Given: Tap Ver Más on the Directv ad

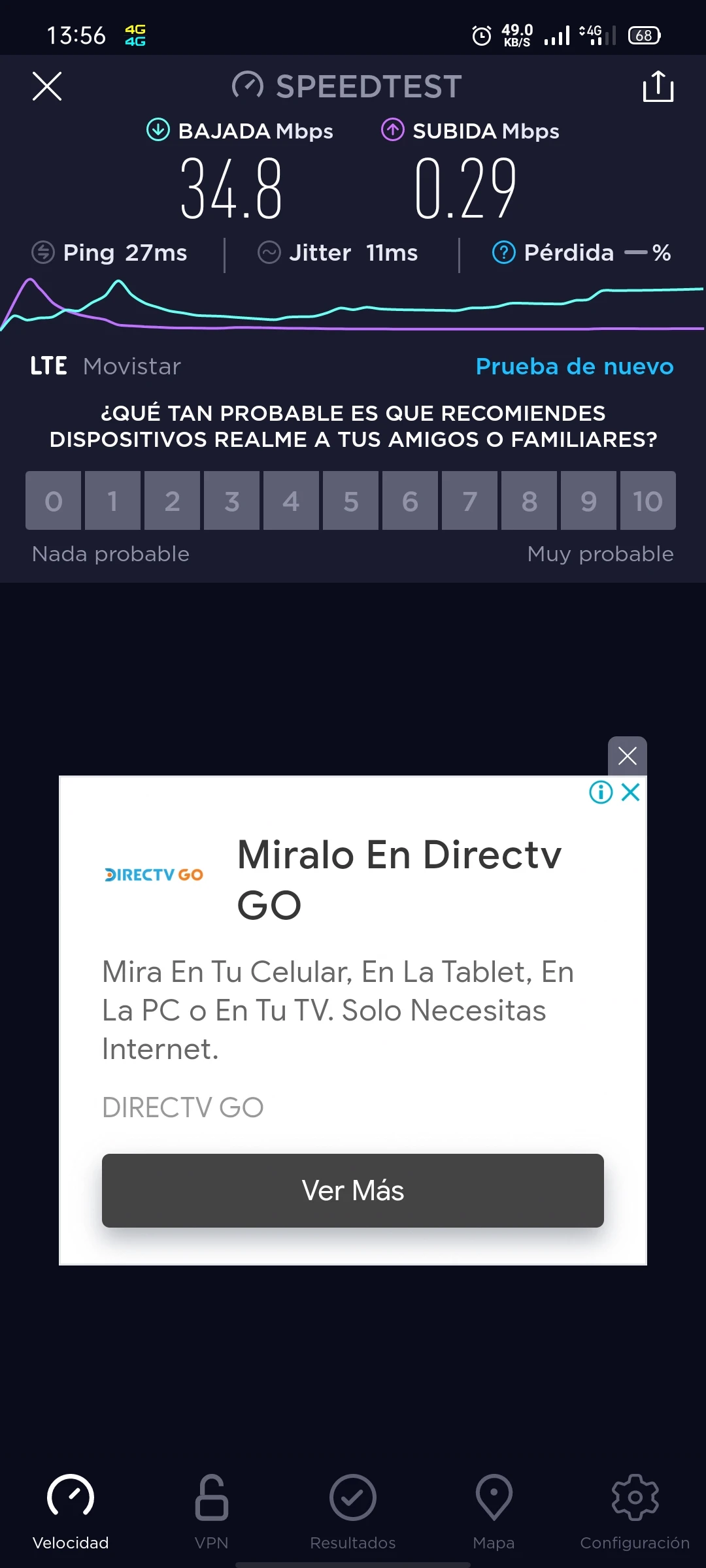Looking at the screenshot, I should point(352,1190).
